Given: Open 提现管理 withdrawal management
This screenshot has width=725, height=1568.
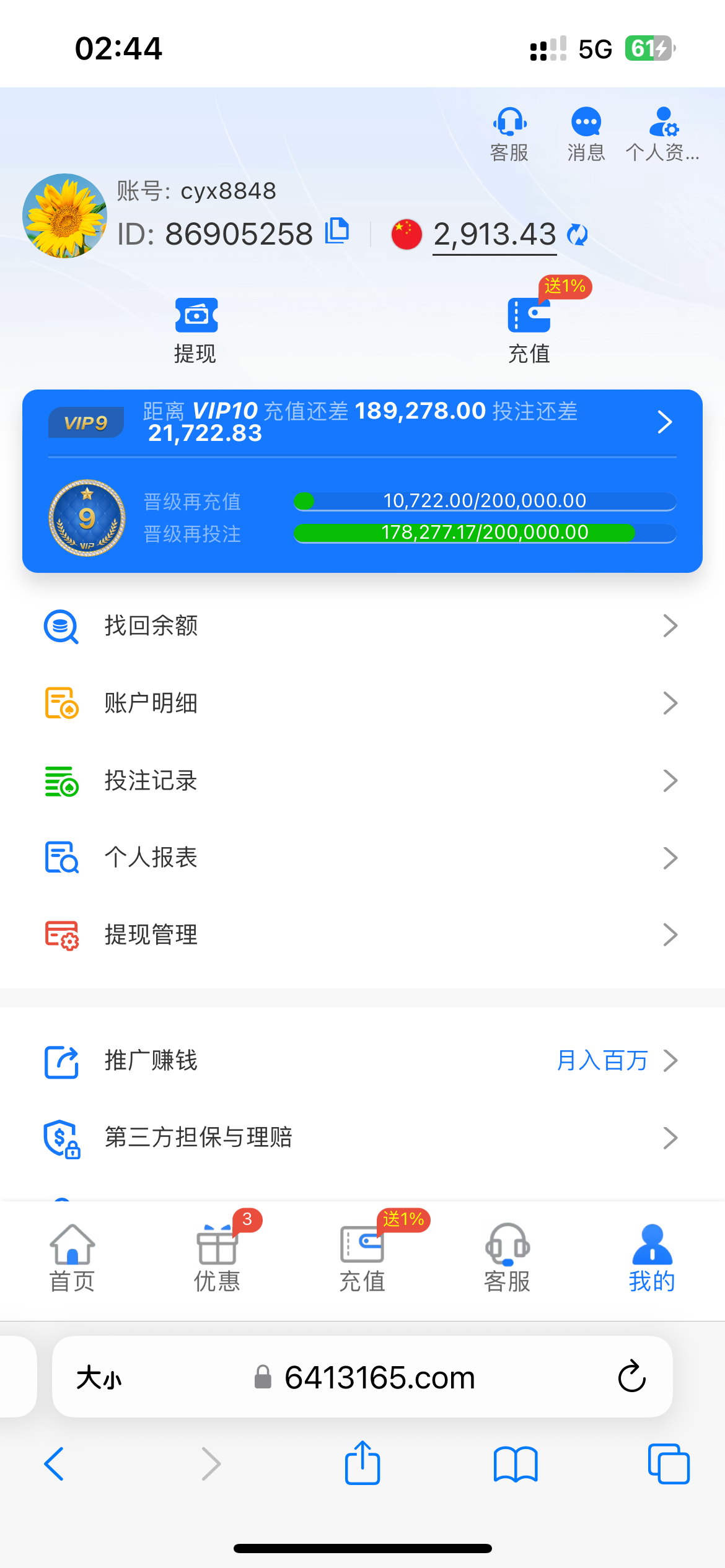Looking at the screenshot, I should click(x=362, y=935).
